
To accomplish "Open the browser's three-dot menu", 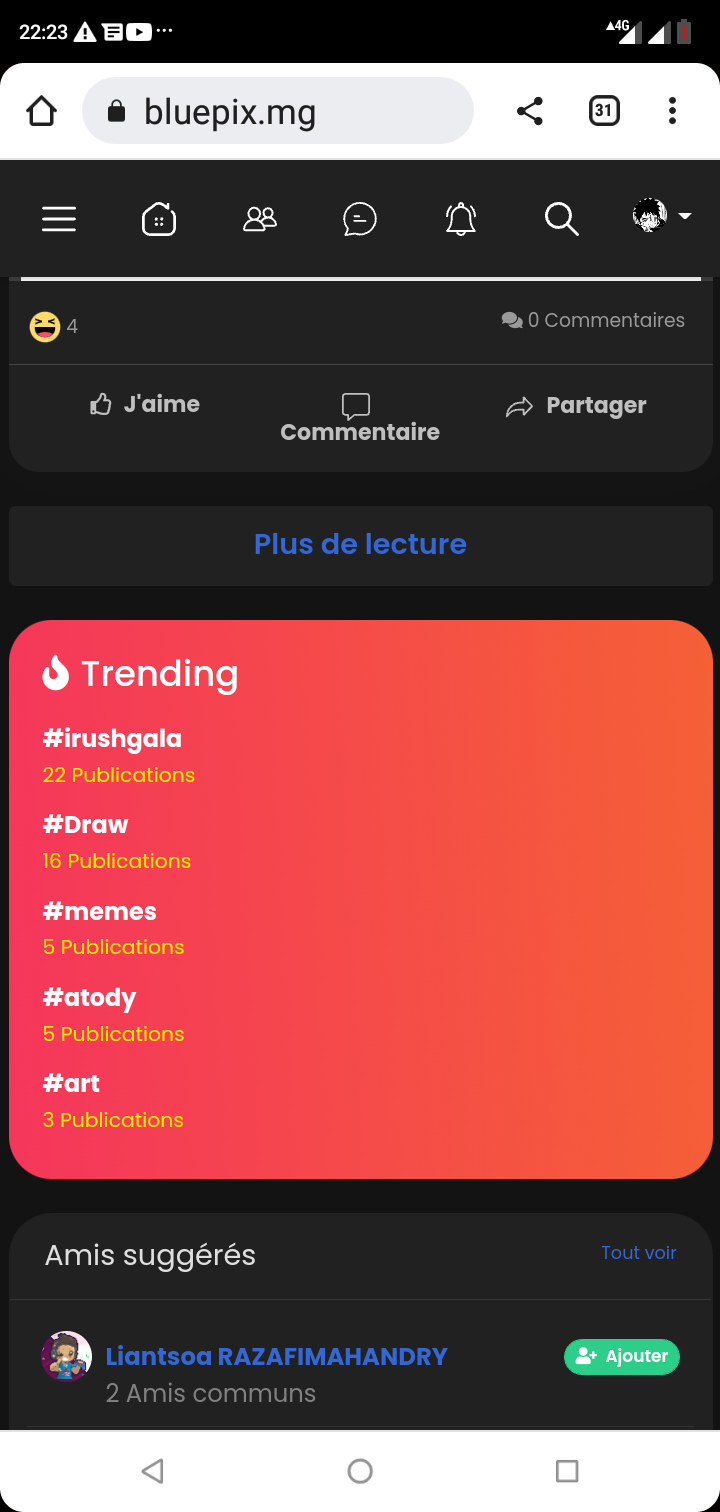I will (672, 111).
